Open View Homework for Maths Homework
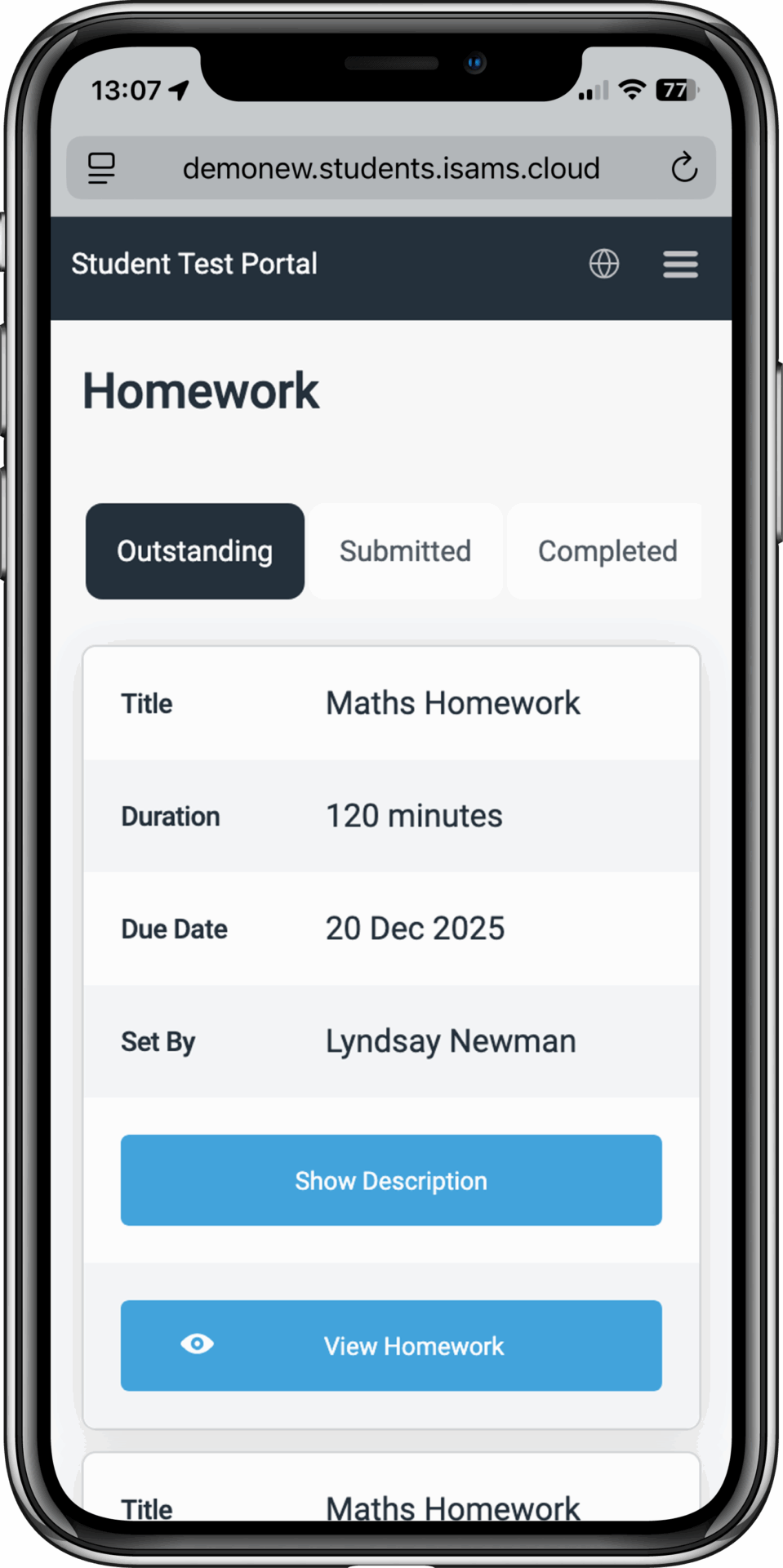Image resolution: width=783 pixels, height=1568 pixels. 391,1346
